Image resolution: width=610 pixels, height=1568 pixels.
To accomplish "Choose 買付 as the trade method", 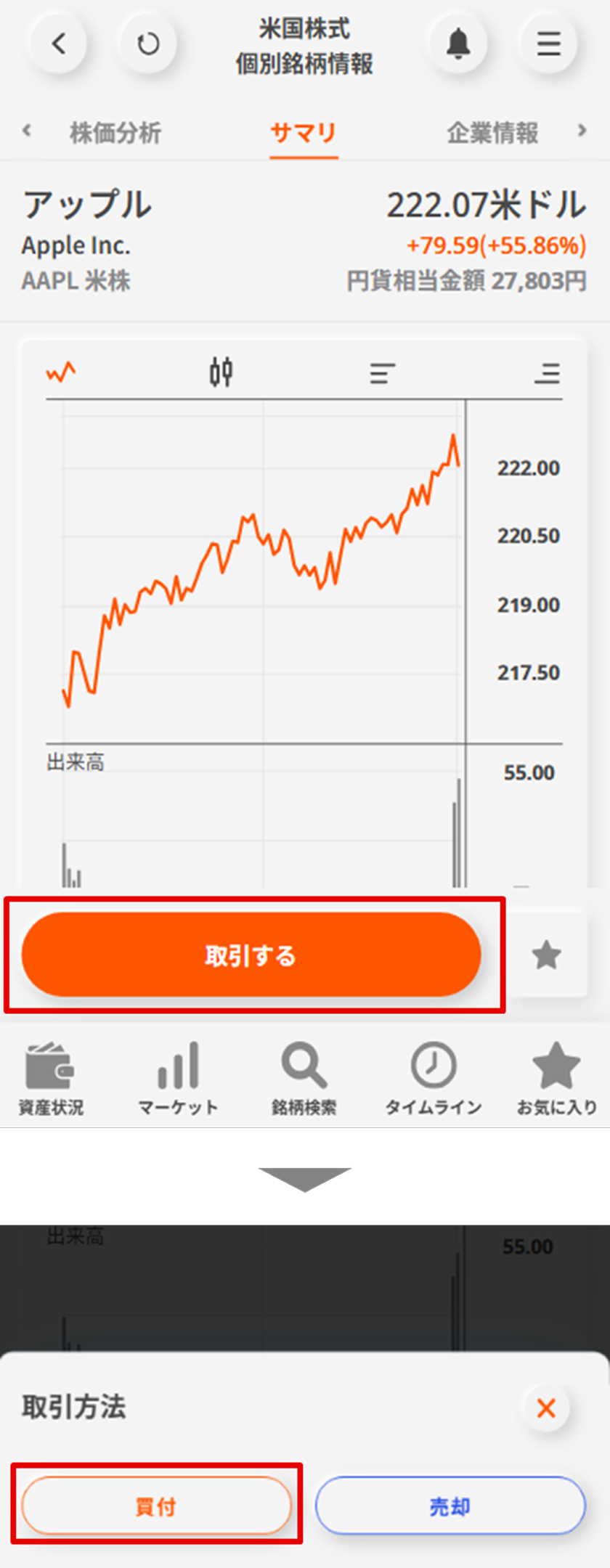I will [156, 1506].
